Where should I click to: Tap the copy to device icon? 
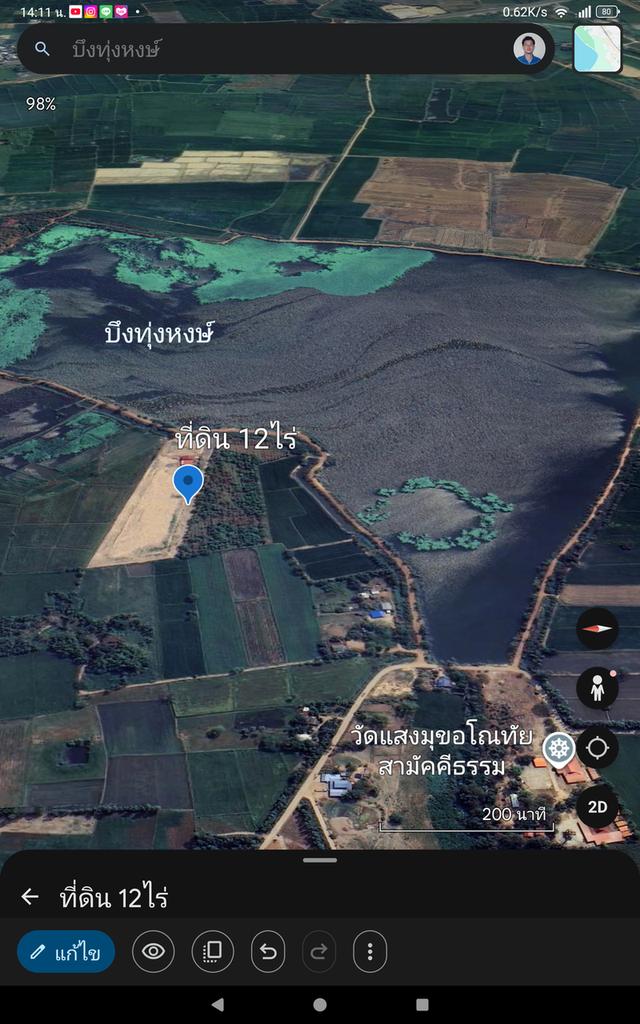(212, 952)
